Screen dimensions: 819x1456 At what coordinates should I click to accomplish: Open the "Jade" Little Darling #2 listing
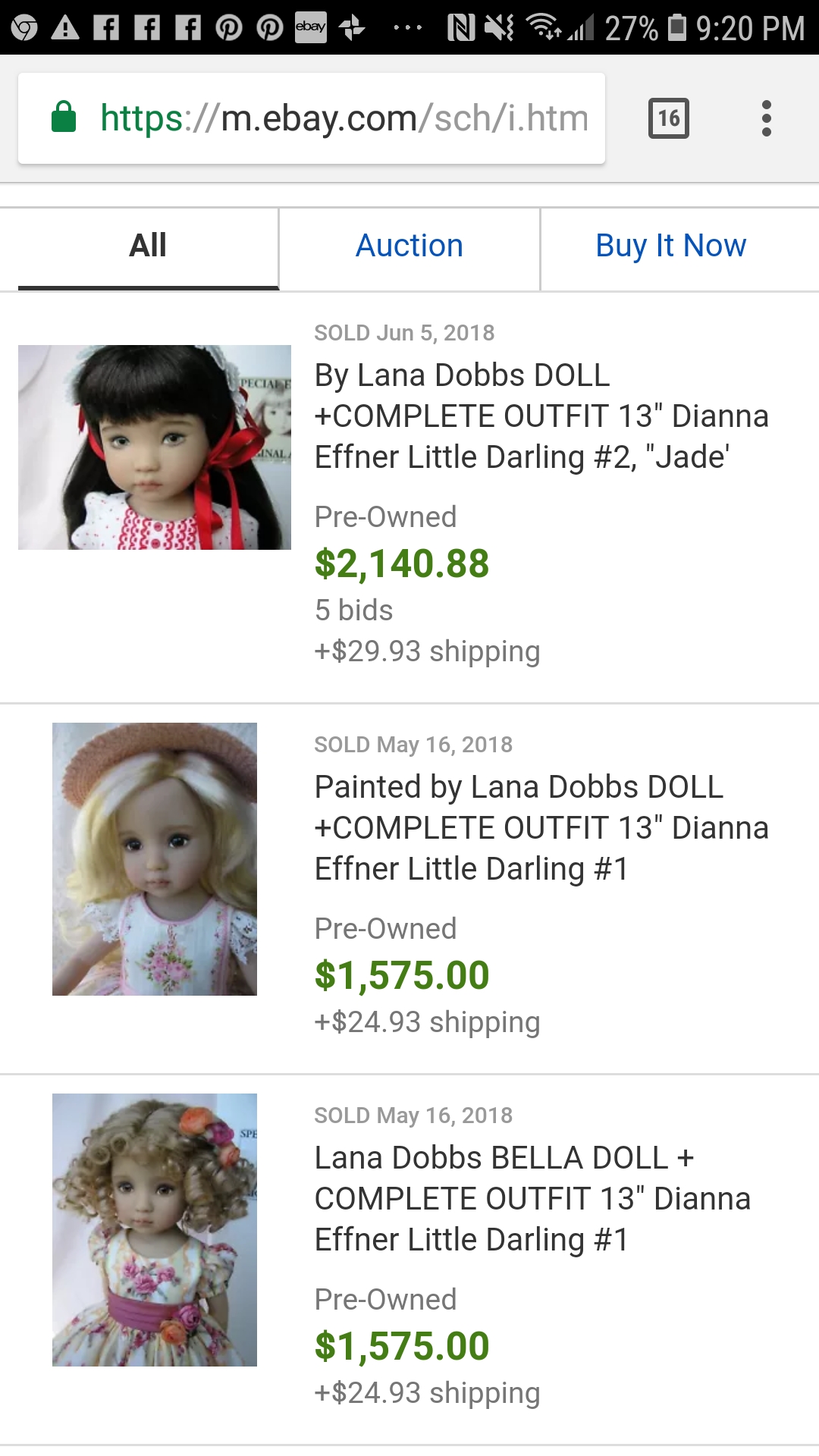coord(541,416)
